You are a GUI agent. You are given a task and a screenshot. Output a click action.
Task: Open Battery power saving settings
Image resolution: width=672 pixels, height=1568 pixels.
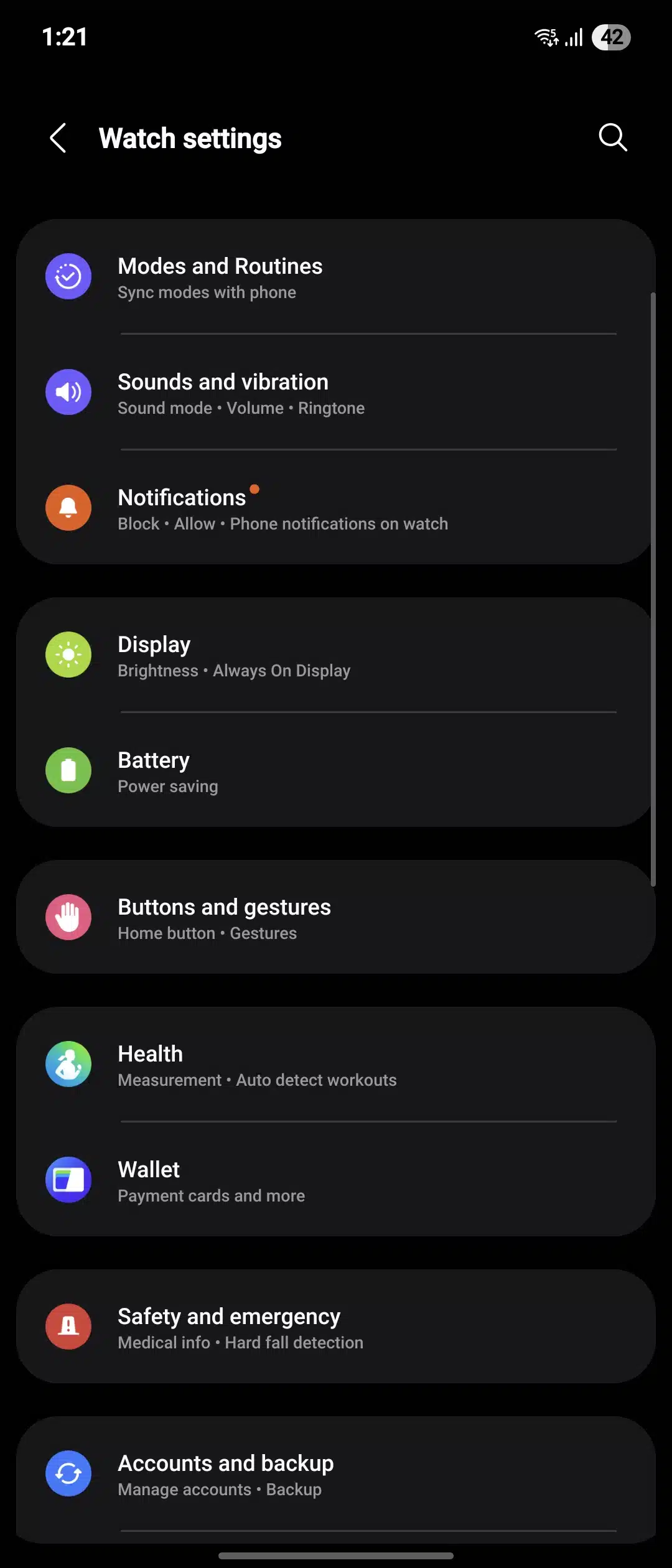[x=336, y=771]
